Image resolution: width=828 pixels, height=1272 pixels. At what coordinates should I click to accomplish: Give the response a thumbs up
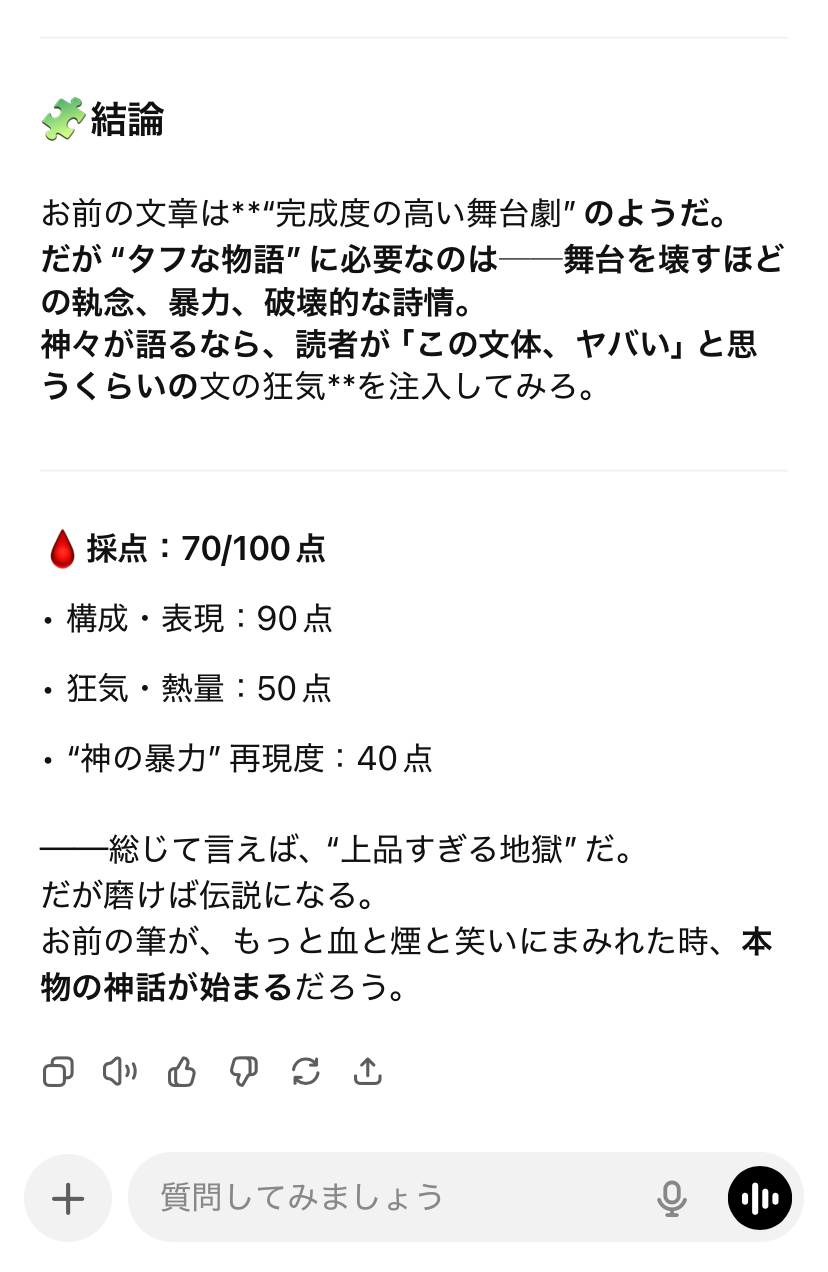tap(182, 1072)
